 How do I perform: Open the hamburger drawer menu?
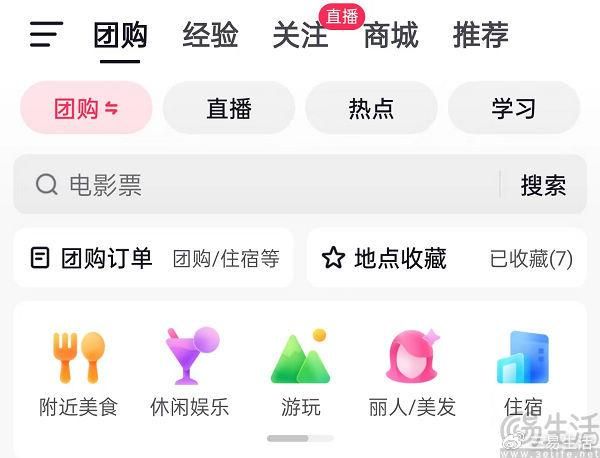click(x=46, y=35)
